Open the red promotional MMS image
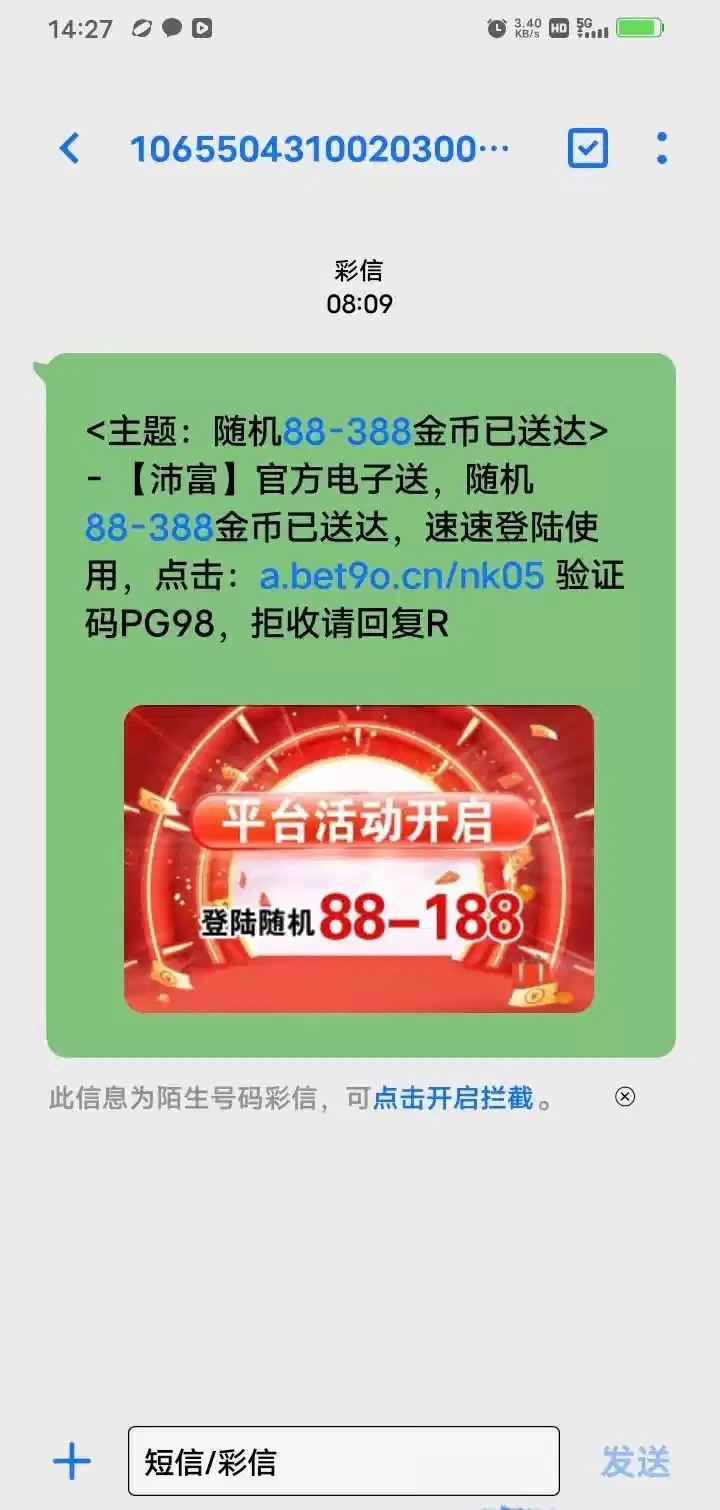Screen dimensions: 720x1510 [358, 858]
